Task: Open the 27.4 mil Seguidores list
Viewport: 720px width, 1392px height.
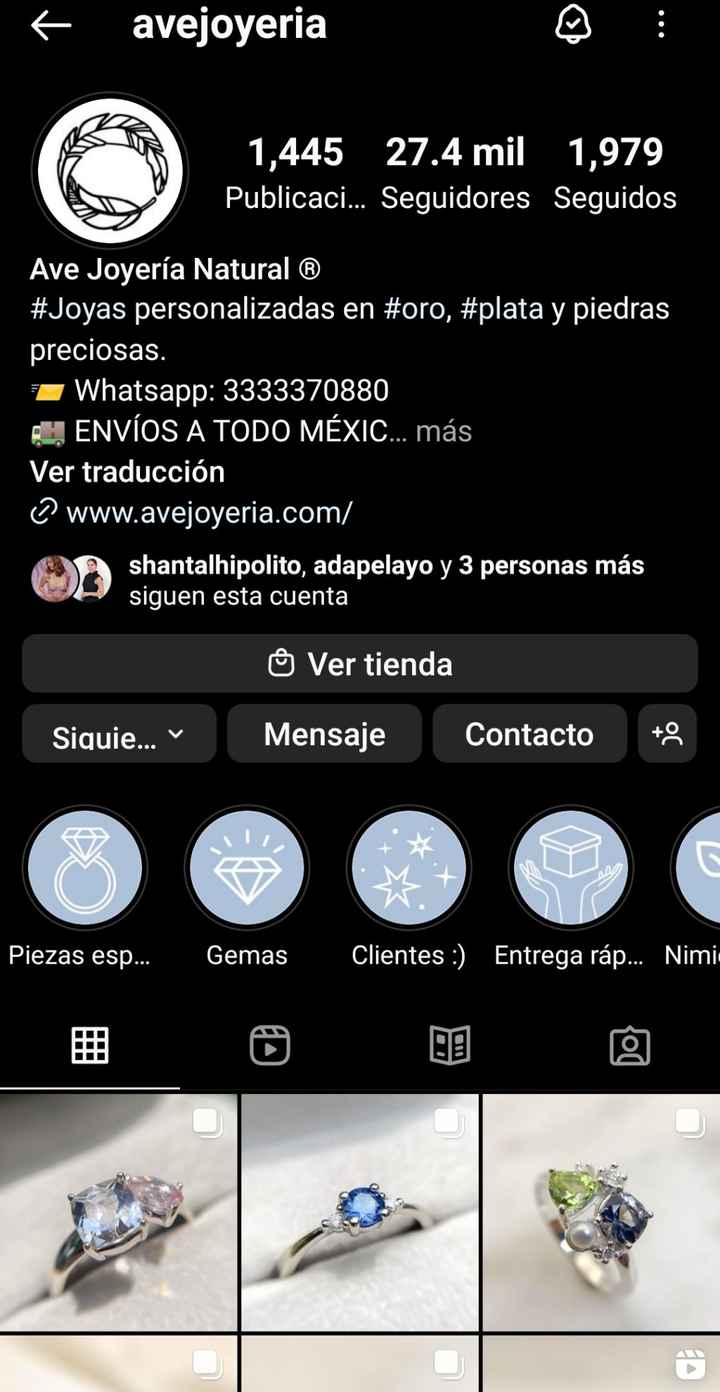Action: 455,172
